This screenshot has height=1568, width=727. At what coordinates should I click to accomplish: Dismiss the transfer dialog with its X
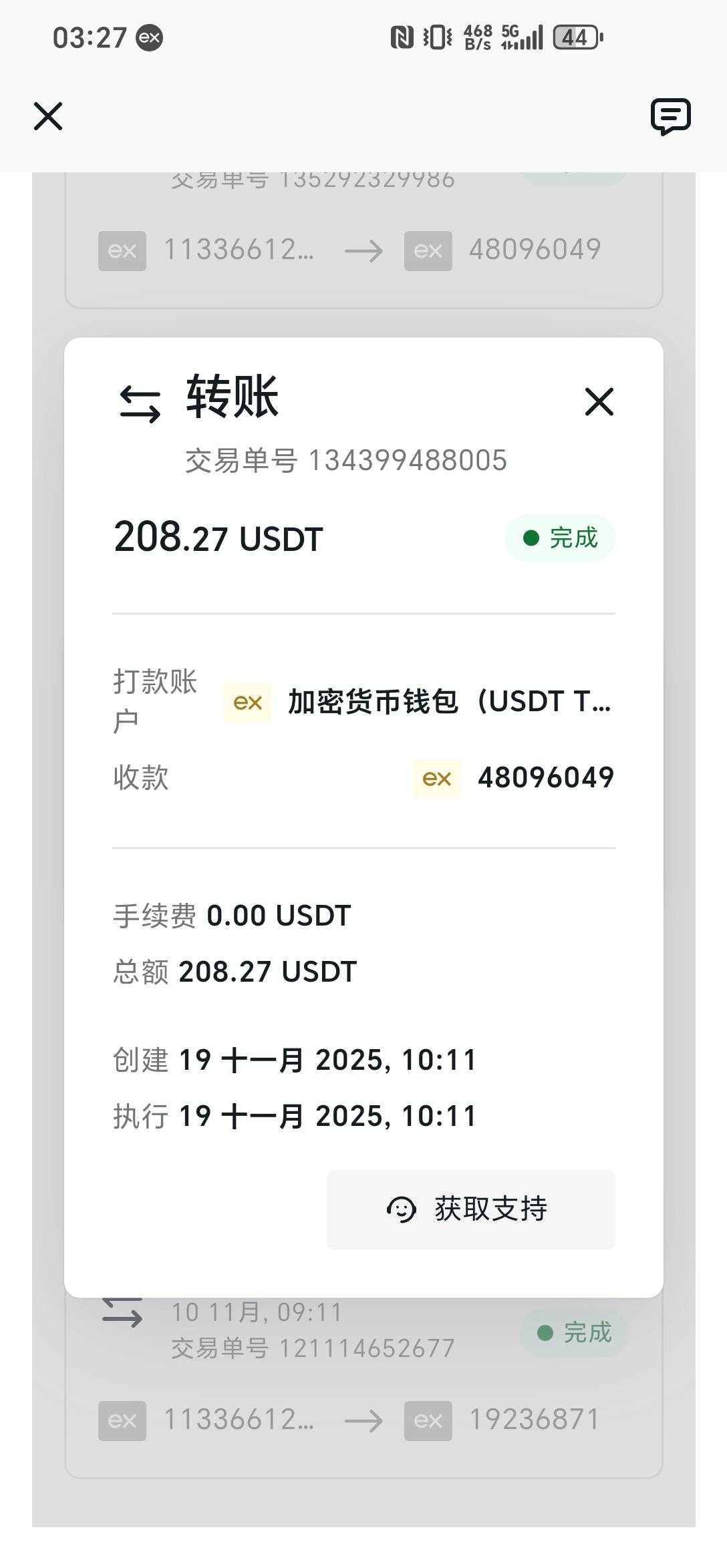(x=598, y=401)
